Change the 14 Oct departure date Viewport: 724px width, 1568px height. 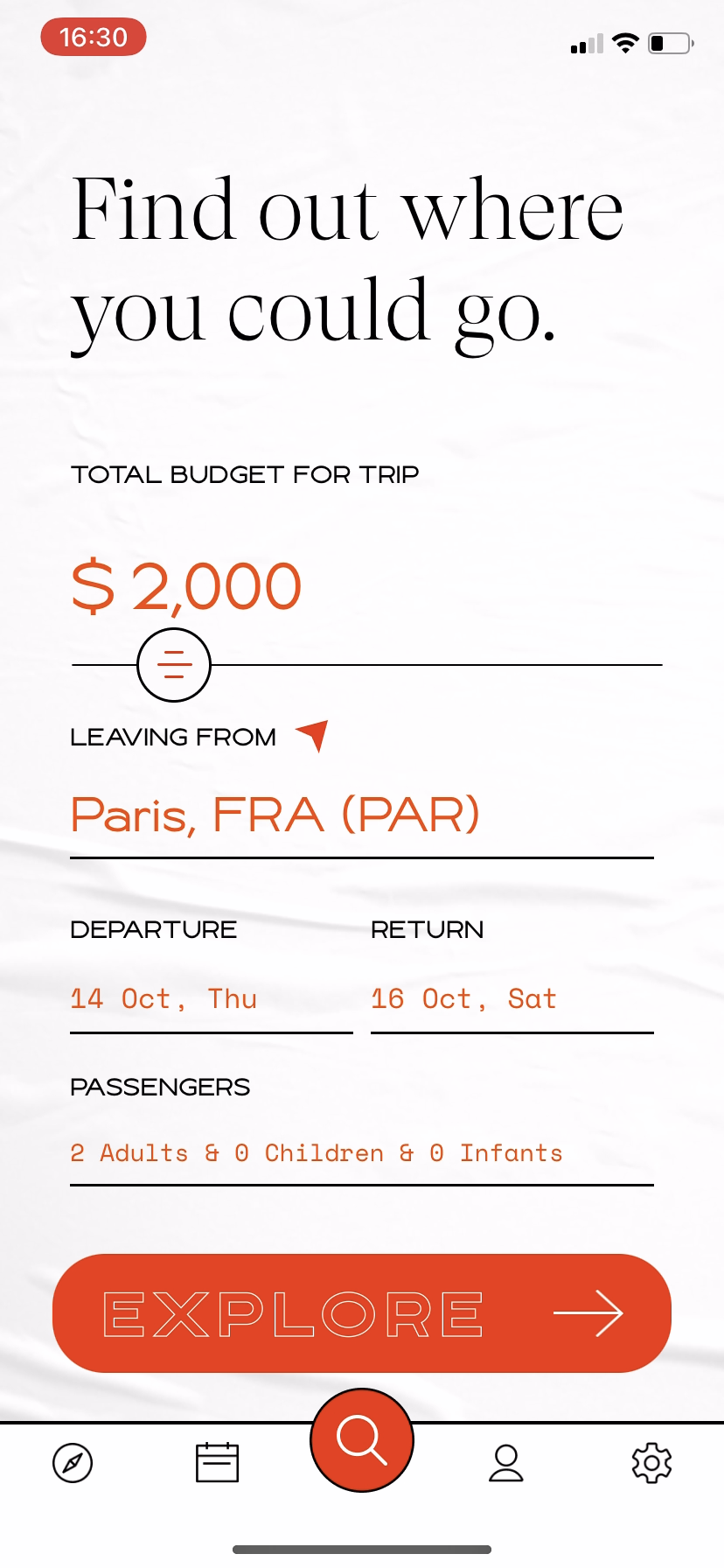tap(164, 999)
